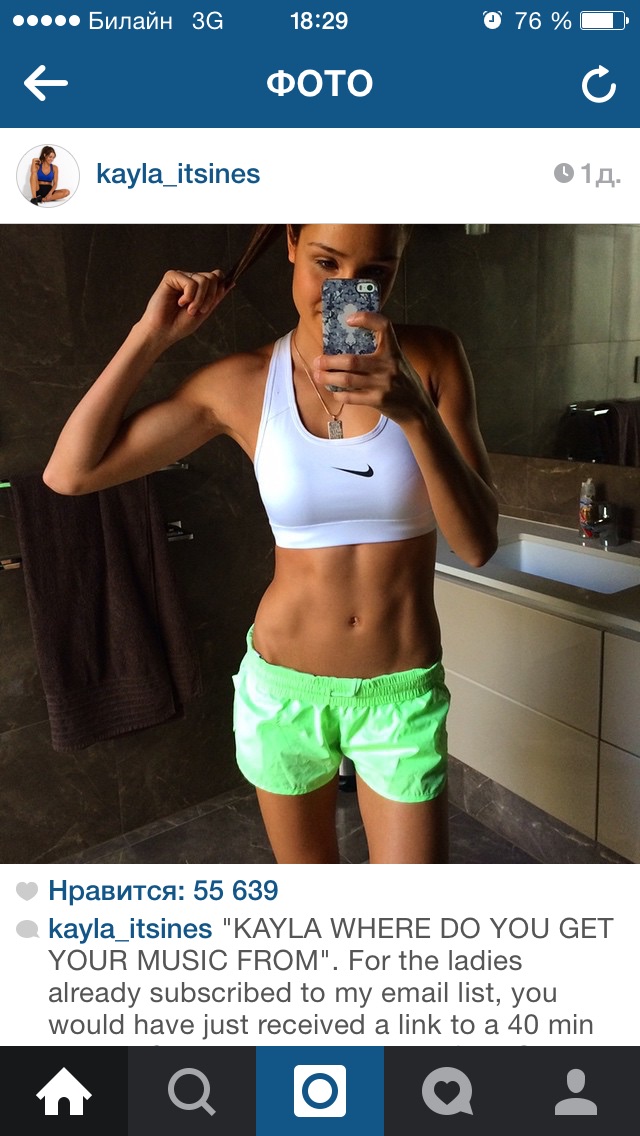View the list of 55 639 likes

point(163,890)
